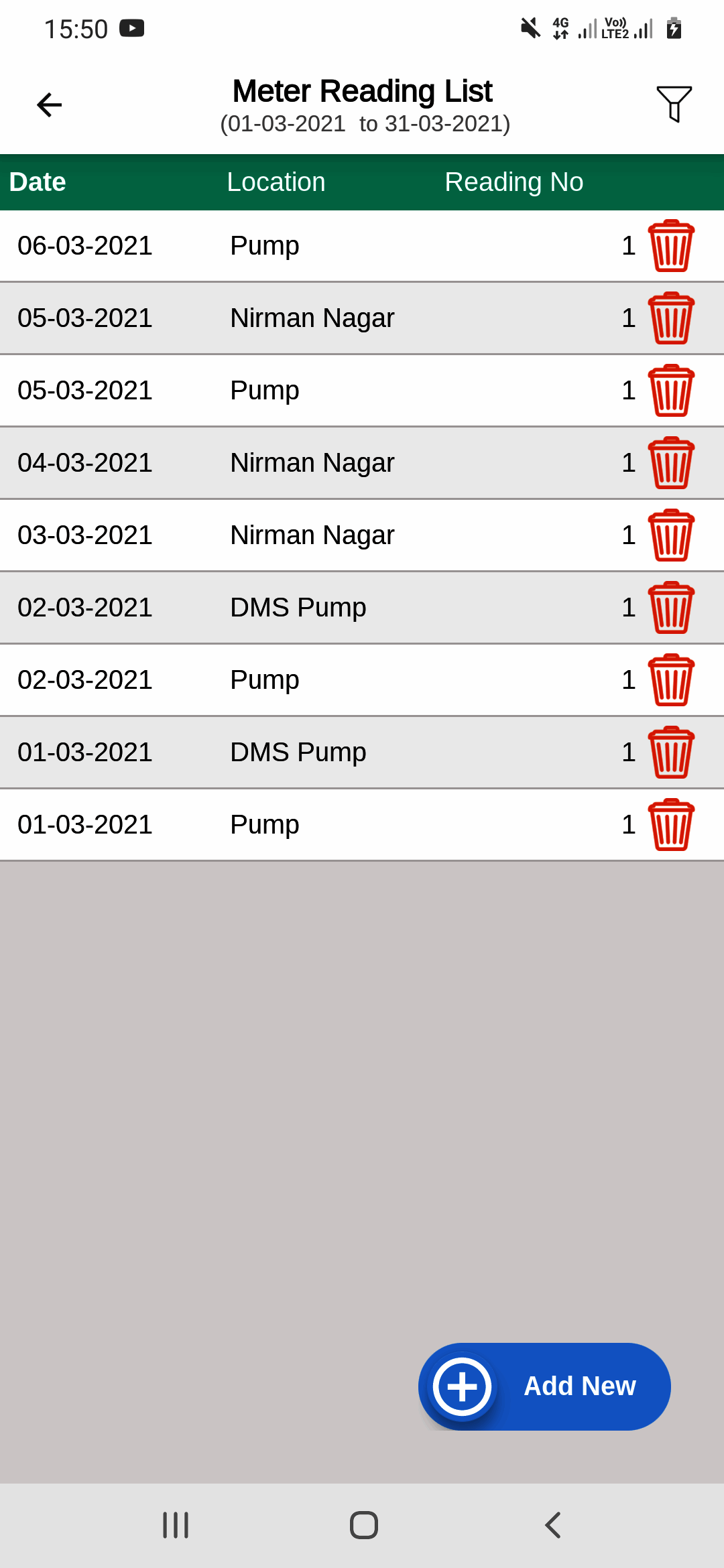
Task: Delete the 01-03-2021 DMS Pump entry
Action: coord(672,752)
